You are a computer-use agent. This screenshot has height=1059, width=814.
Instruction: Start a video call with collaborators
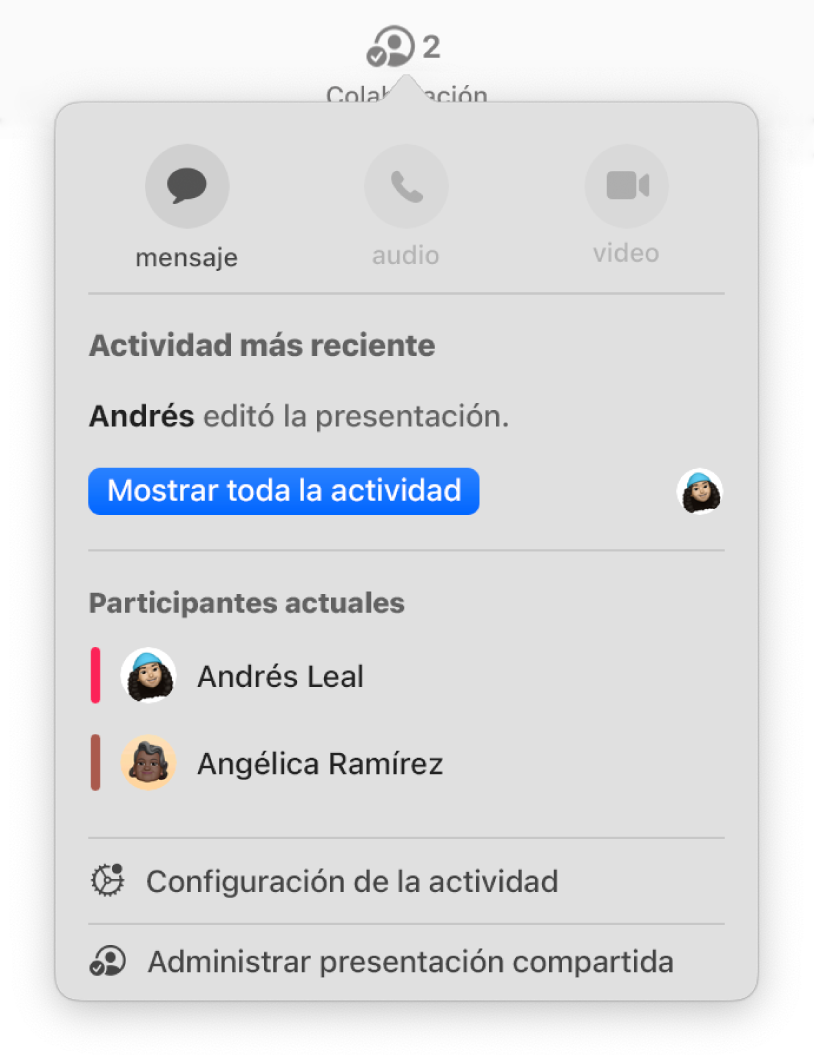click(626, 187)
